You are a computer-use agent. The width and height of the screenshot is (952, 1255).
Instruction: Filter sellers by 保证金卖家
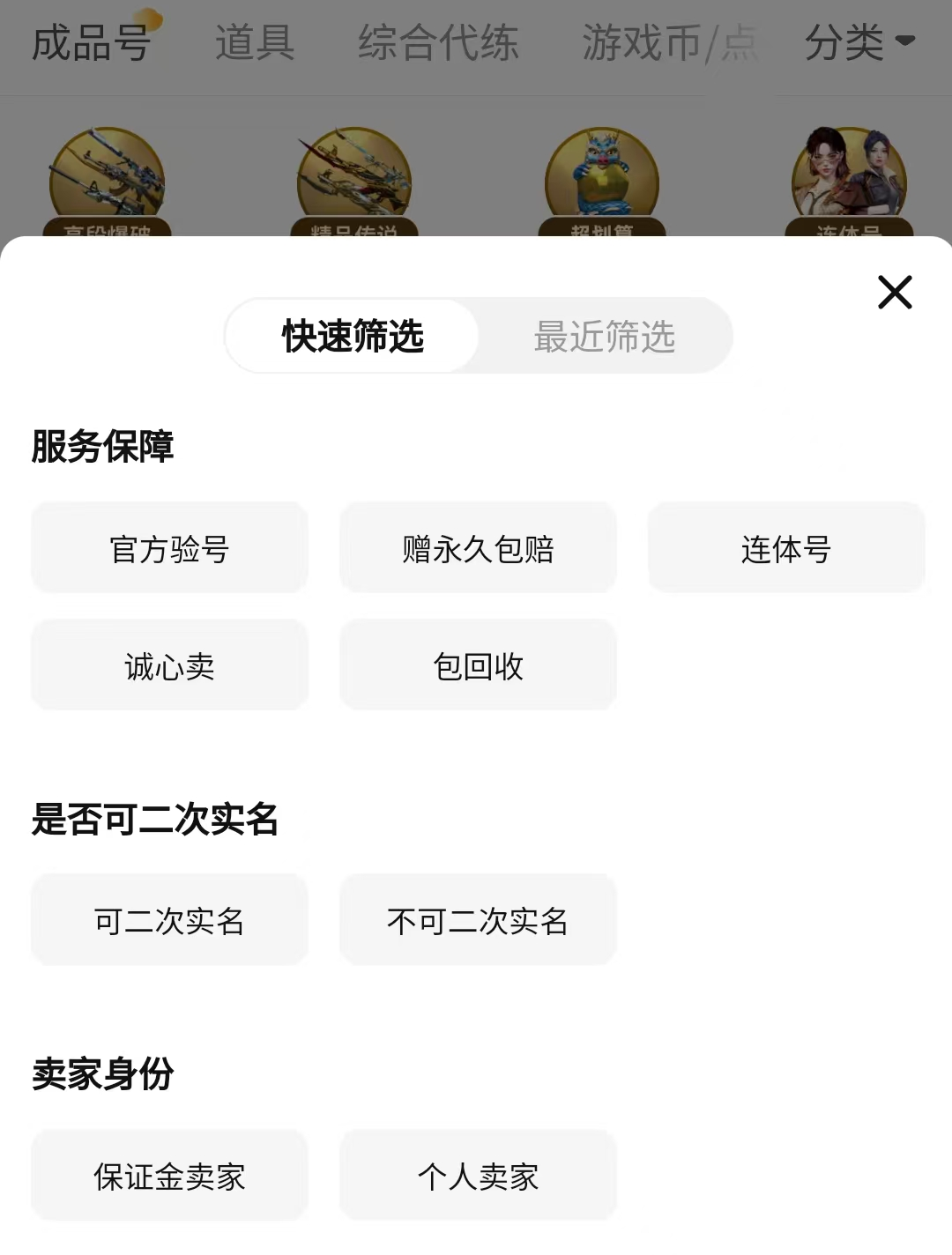[169, 1176]
